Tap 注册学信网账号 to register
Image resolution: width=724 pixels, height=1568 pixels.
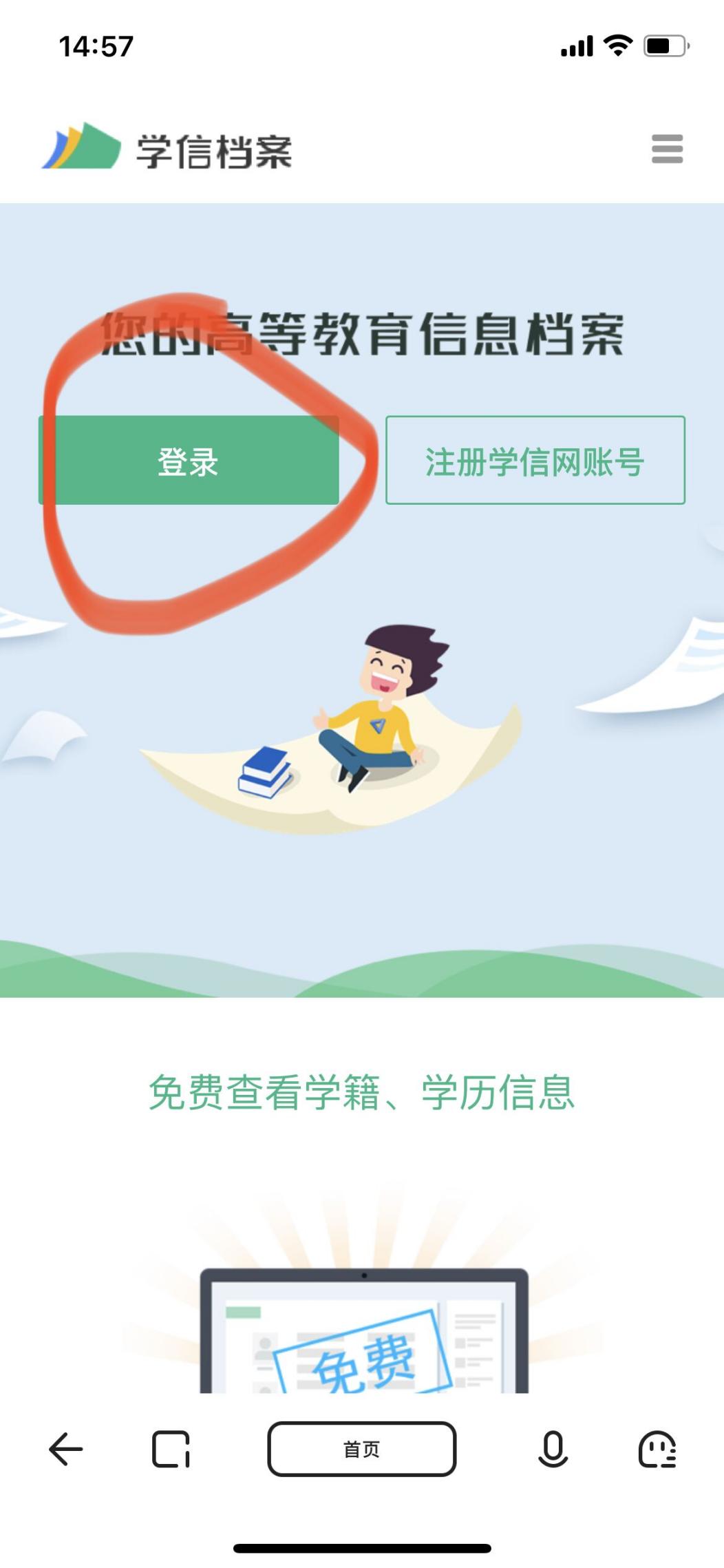click(x=535, y=461)
